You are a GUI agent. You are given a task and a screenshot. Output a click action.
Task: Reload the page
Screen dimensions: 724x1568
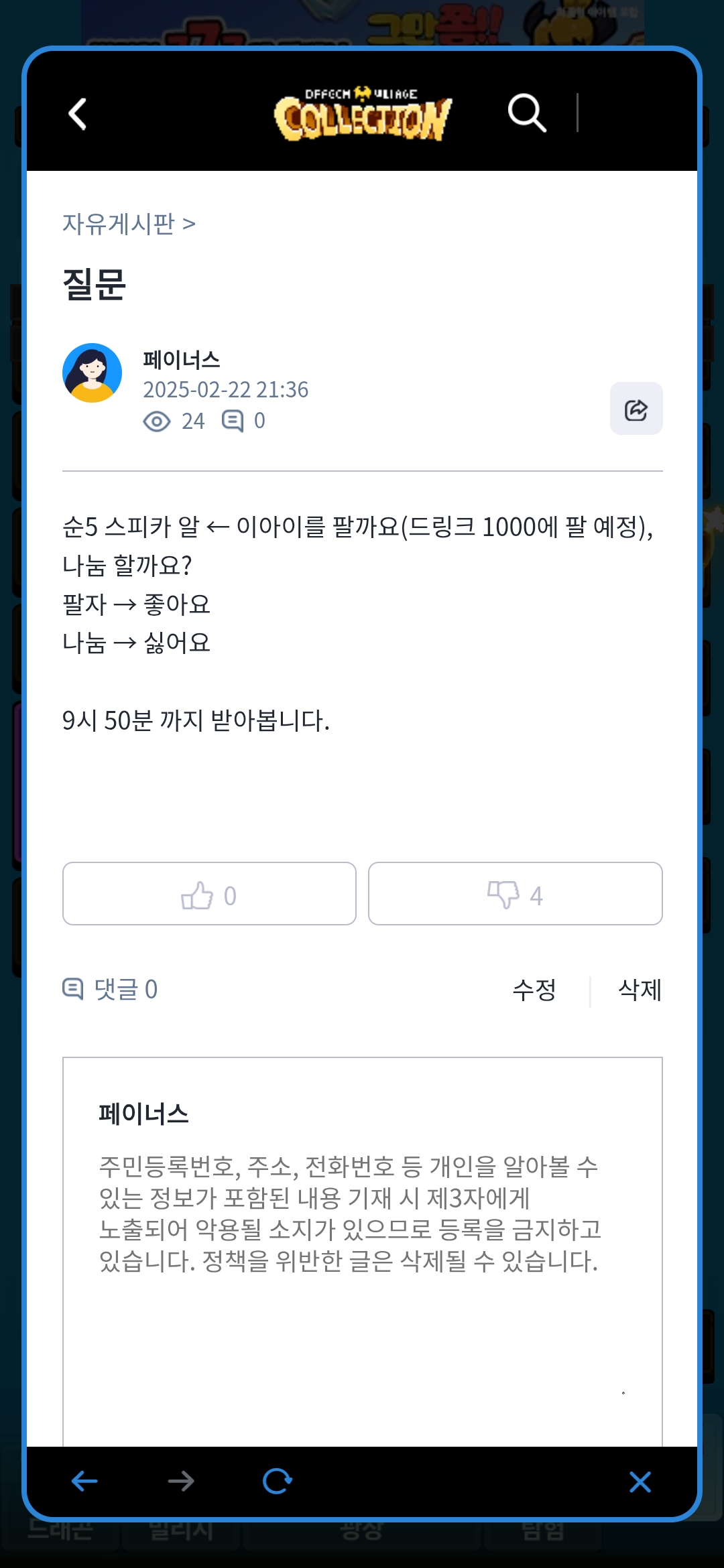tap(277, 1481)
